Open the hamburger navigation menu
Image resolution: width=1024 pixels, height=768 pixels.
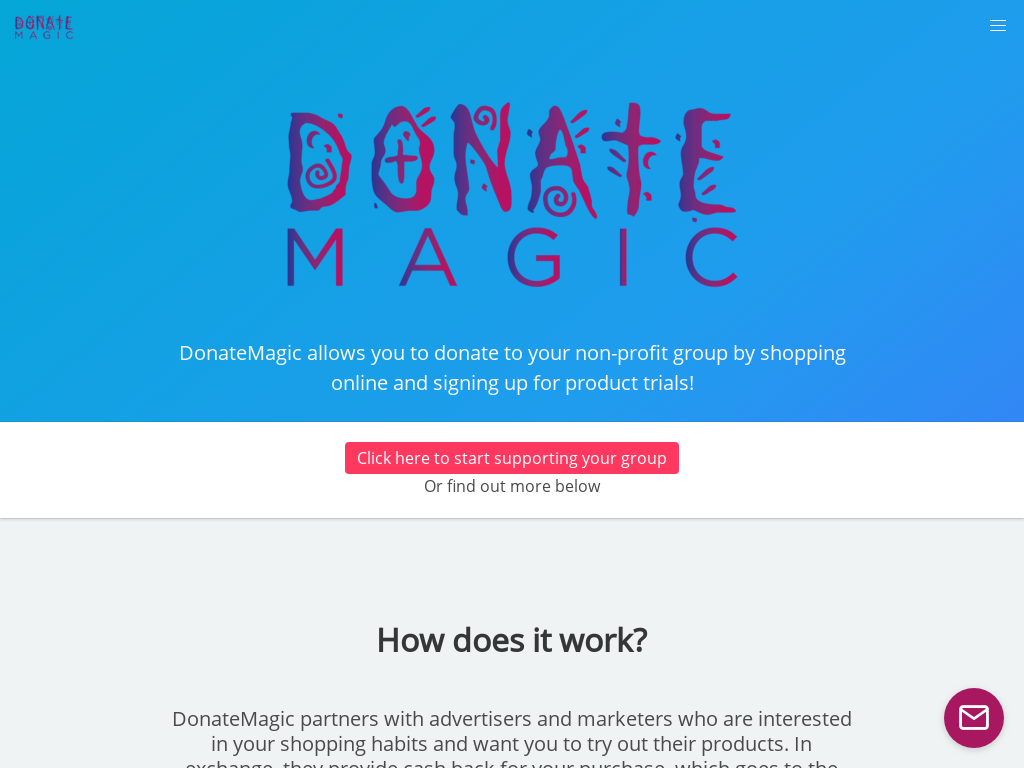[x=997, y=26]
